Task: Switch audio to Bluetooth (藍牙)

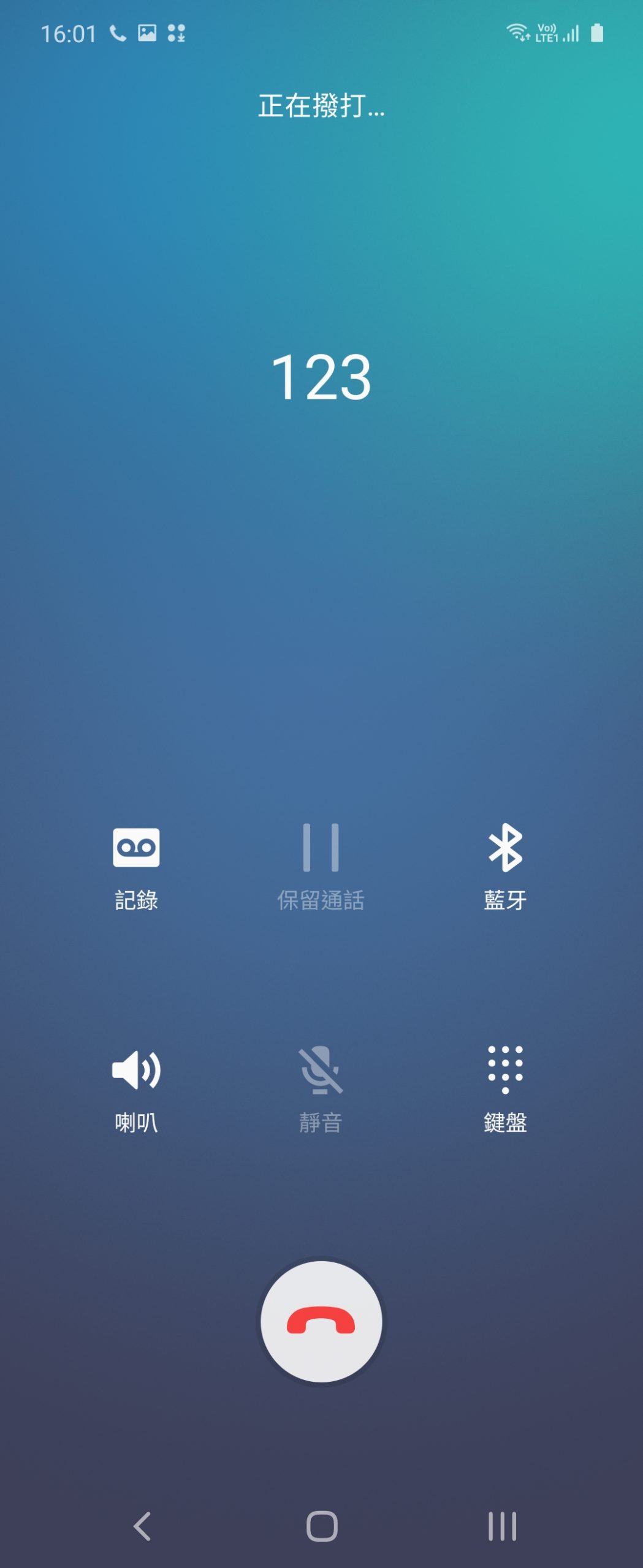Action: (504, 865)
